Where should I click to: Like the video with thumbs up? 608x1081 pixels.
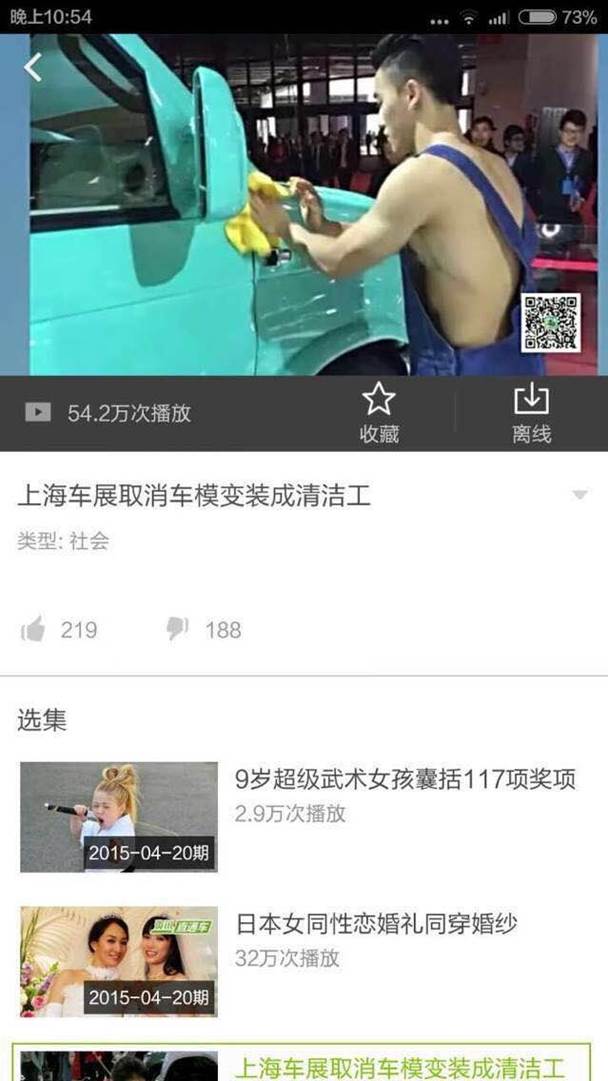pos(34,629)
